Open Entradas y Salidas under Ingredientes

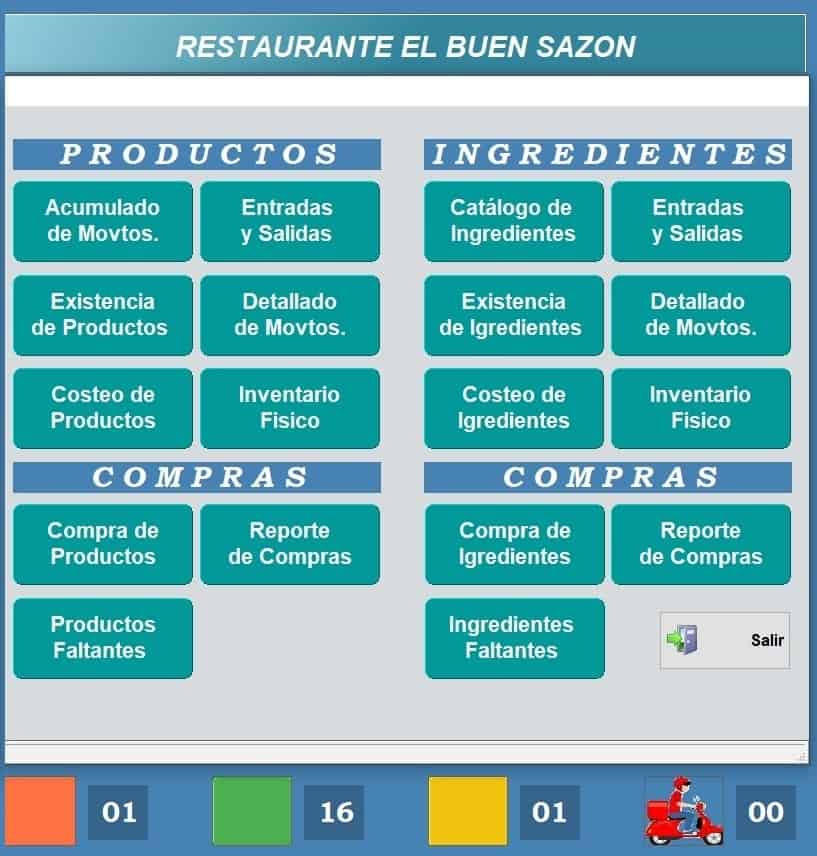point(701,221)
